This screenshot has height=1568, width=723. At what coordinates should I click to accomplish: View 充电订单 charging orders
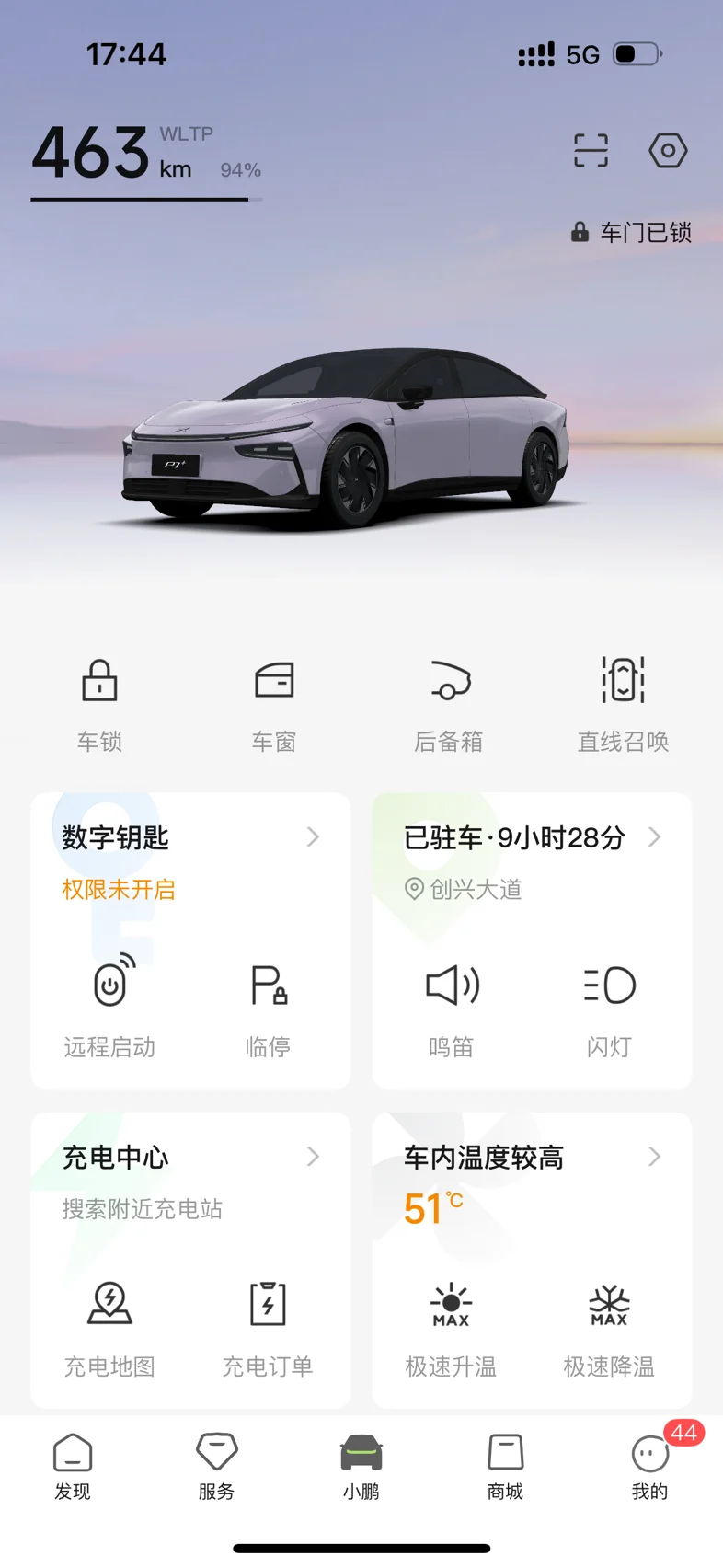(x=268, y=1327)
